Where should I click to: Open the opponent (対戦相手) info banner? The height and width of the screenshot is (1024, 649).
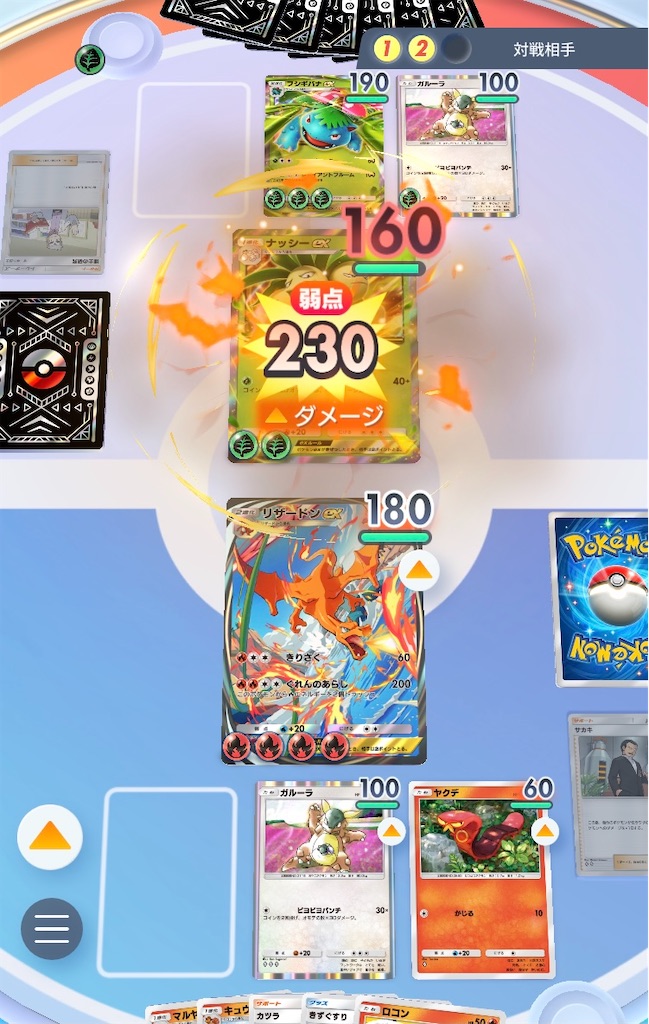(545, 48)
